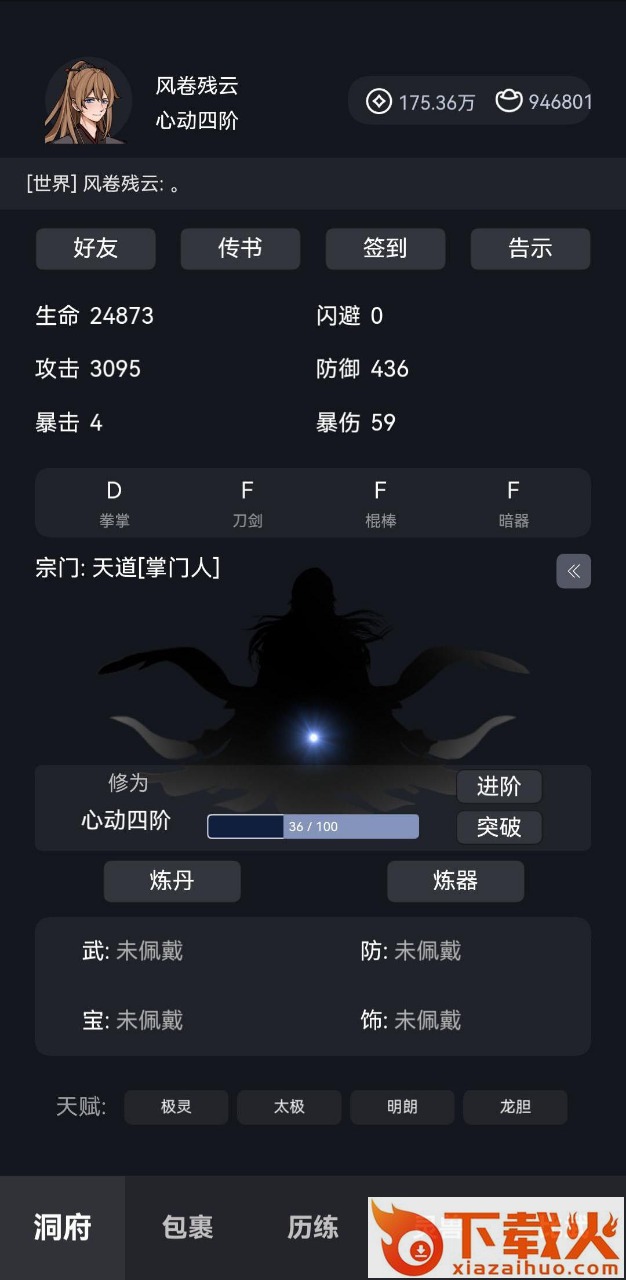
Task: Switch to the 包裹 tab
Action: point(188,1227)
